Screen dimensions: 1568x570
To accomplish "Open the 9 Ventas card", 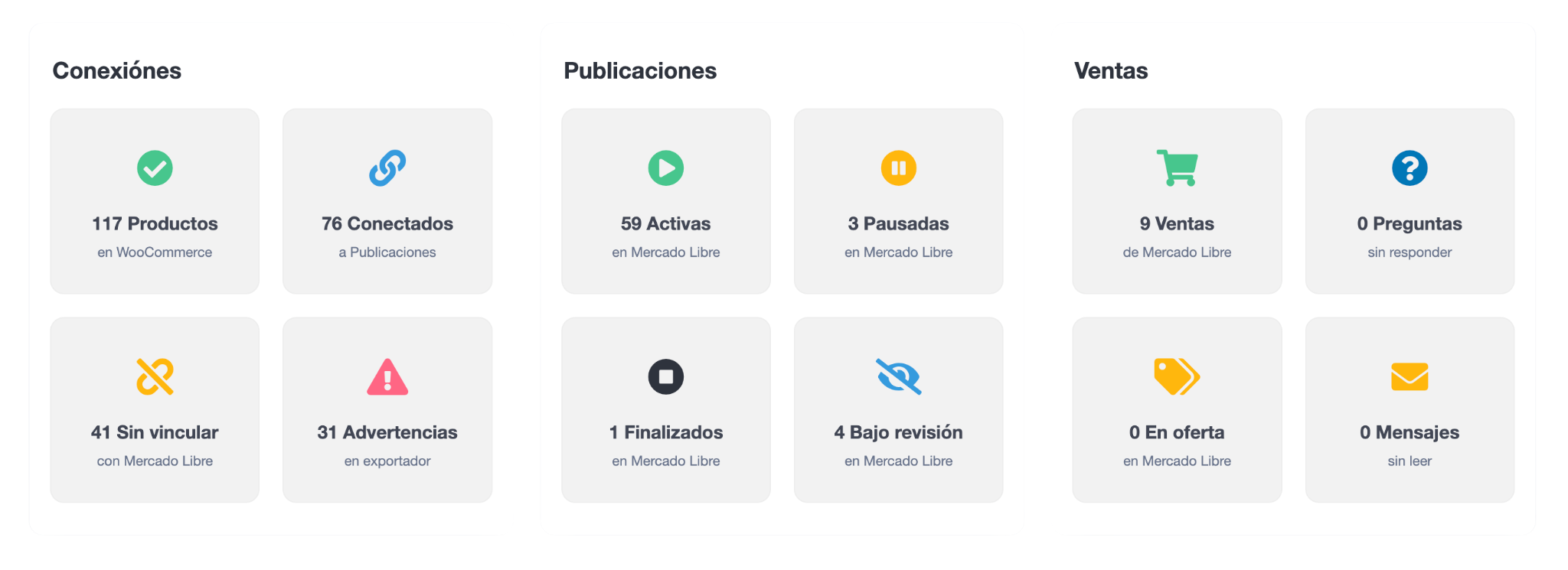I will (x=1177, y=201).
